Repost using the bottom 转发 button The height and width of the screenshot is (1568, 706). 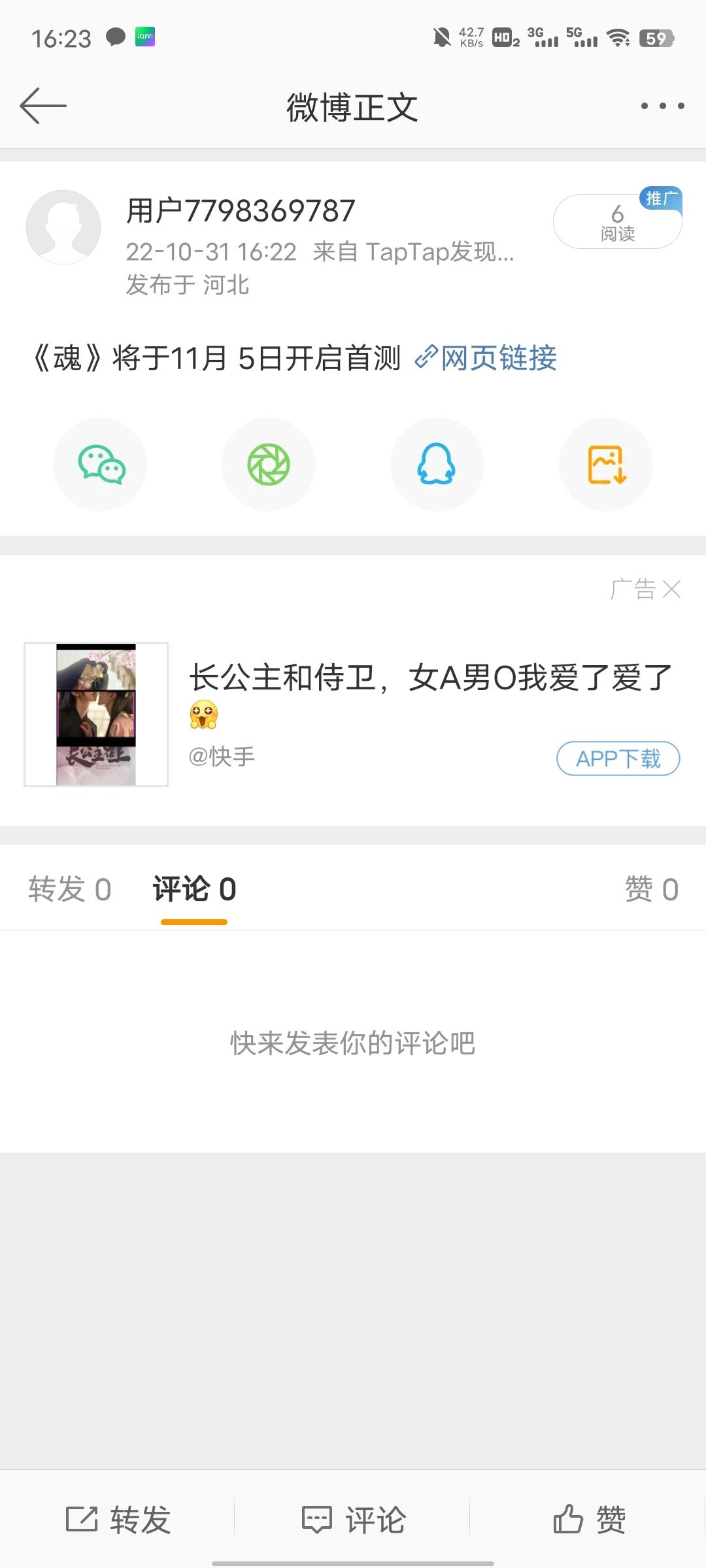point(118,1519)
